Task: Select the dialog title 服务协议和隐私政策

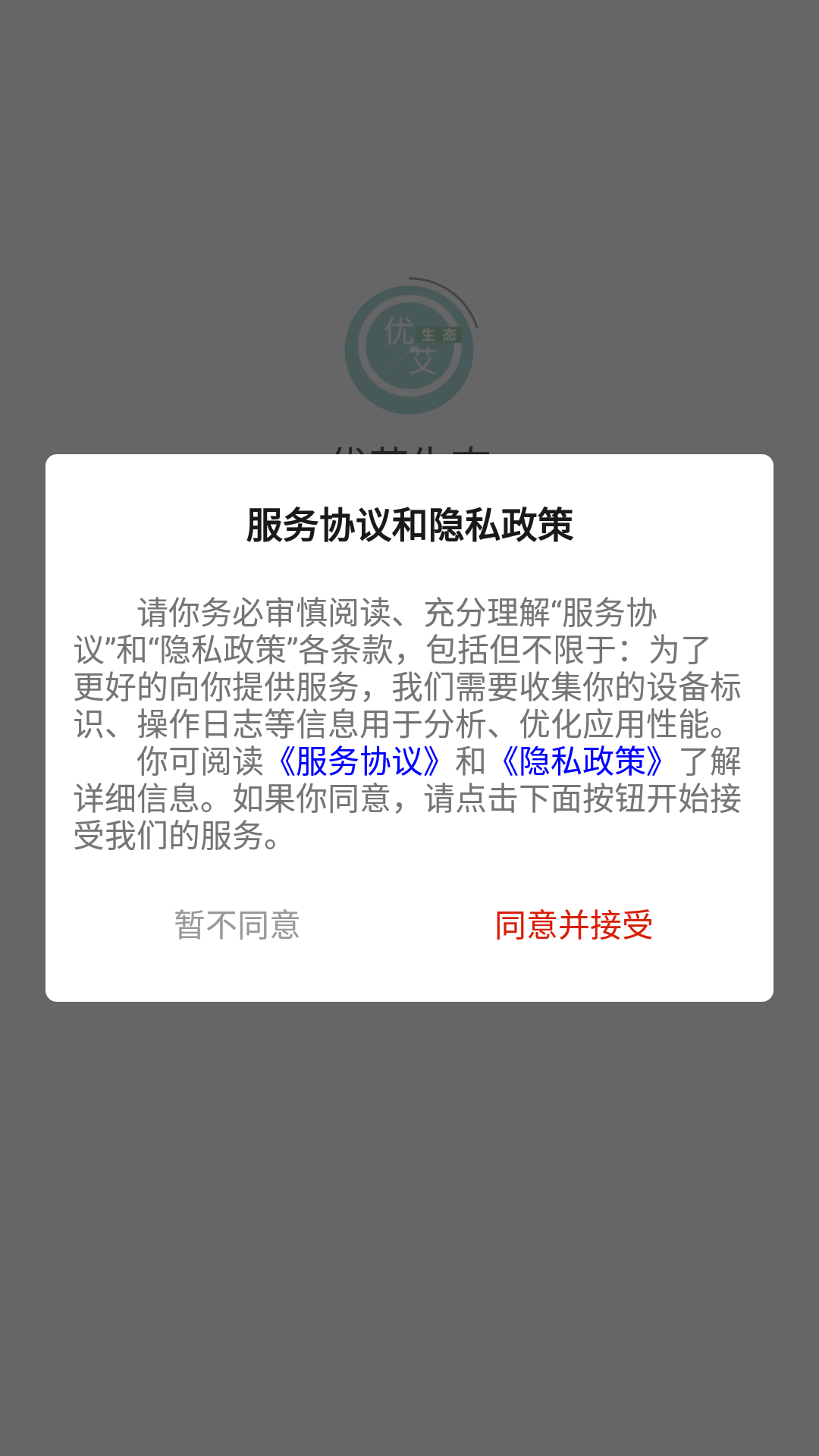Action: pos(409,525)
